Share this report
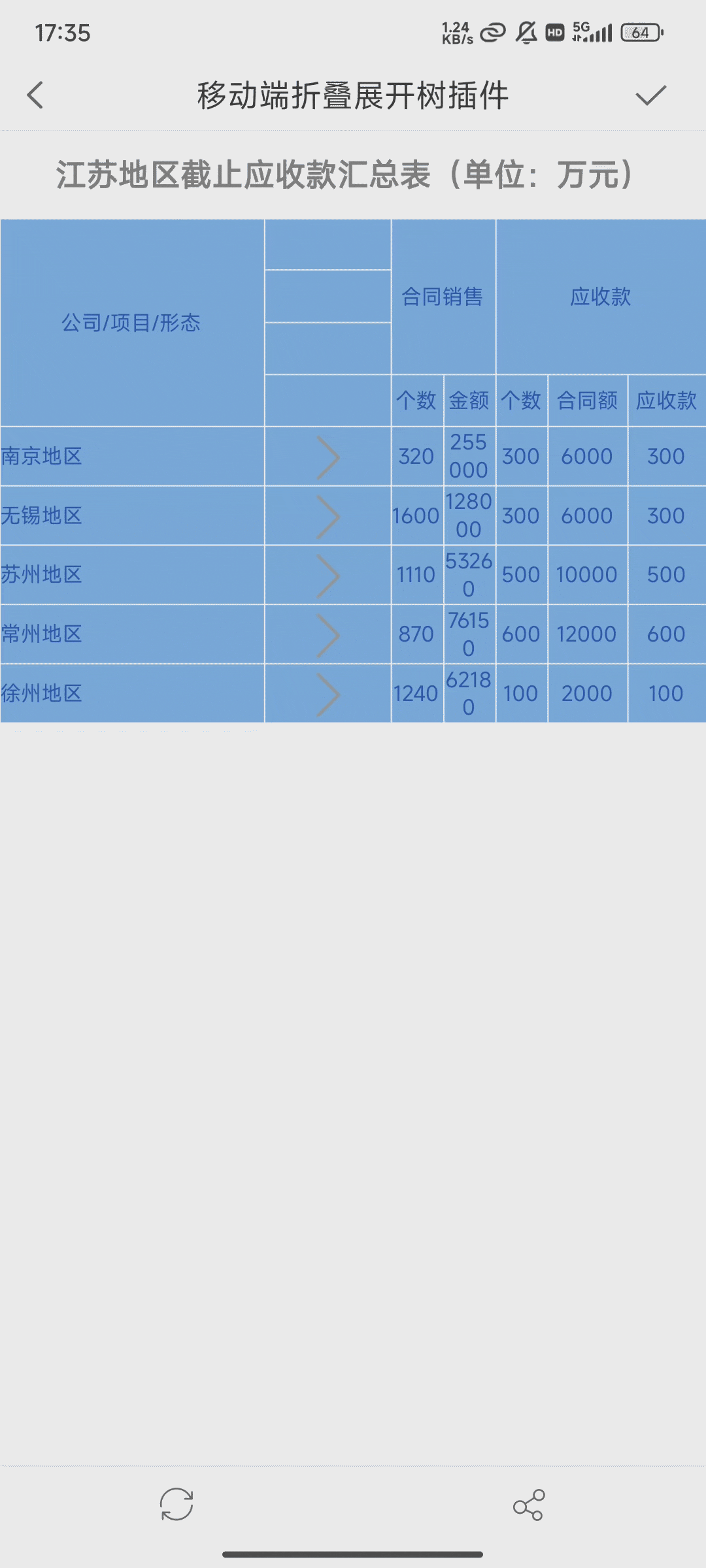Screen dimensions: 706x1568 pyautogui.click(x=528, y=1505)
